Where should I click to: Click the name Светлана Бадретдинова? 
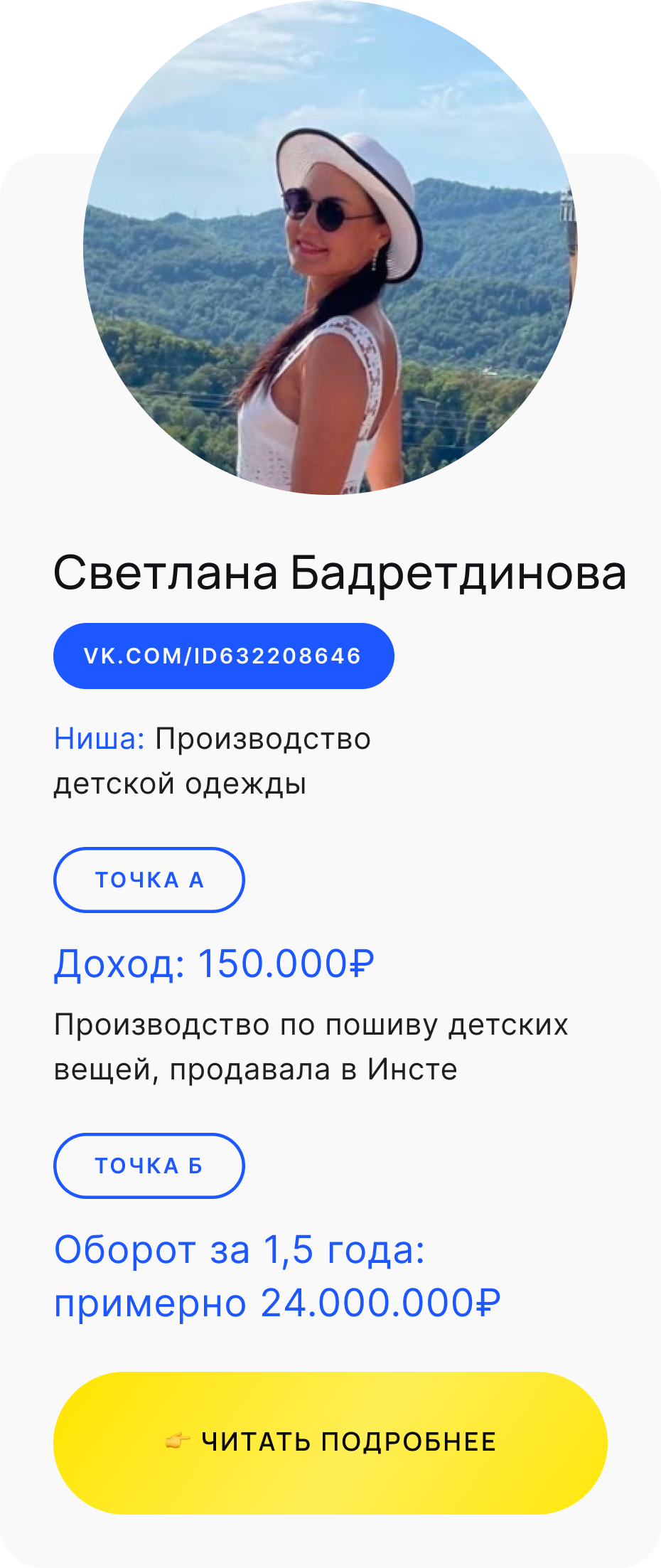click(341, 573)
